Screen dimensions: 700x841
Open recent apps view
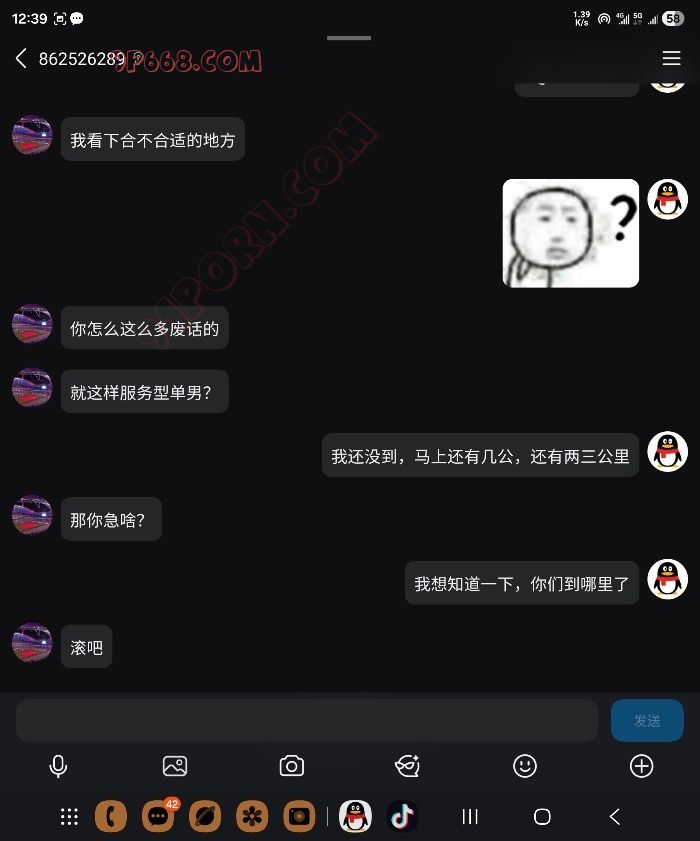click(x=470, y=817)
